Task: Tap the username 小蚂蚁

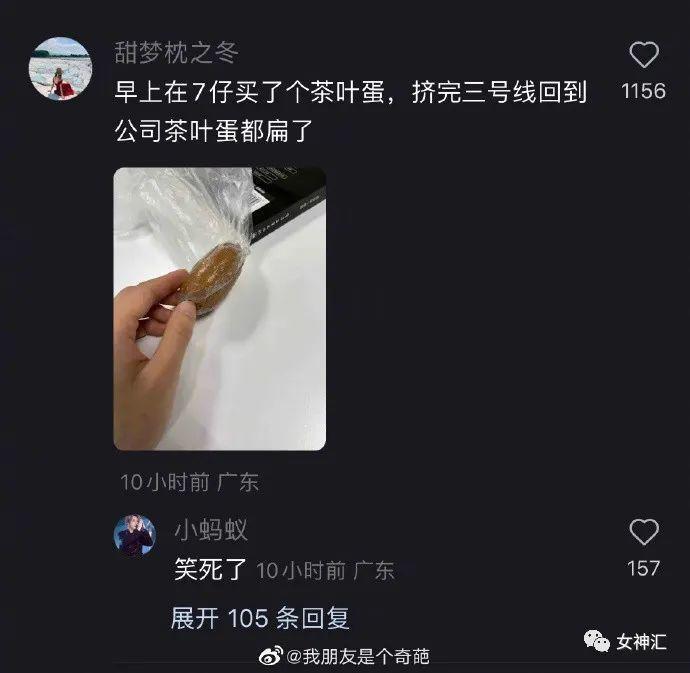Action: point(211,530)
